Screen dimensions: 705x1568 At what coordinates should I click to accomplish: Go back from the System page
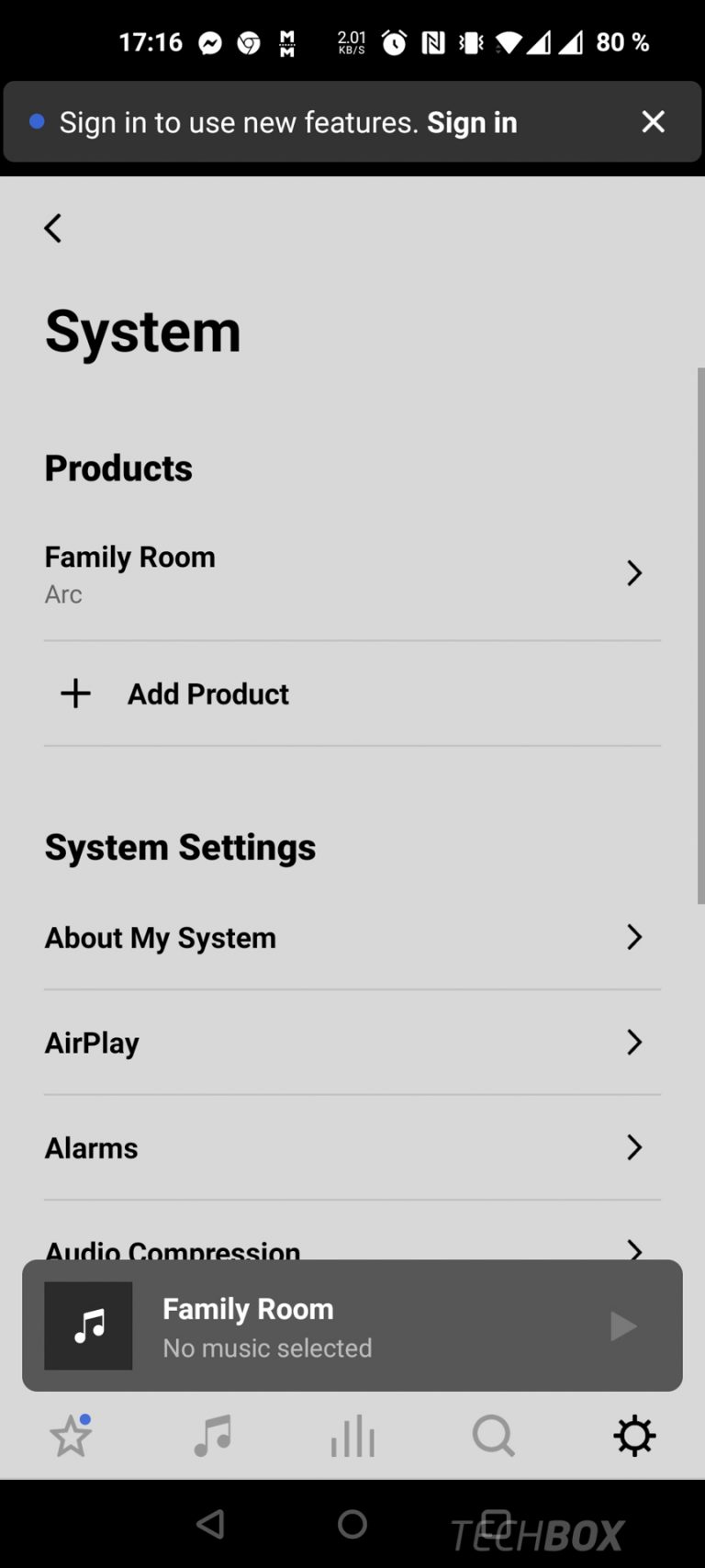pyautogui.click(x=53, y=228)
